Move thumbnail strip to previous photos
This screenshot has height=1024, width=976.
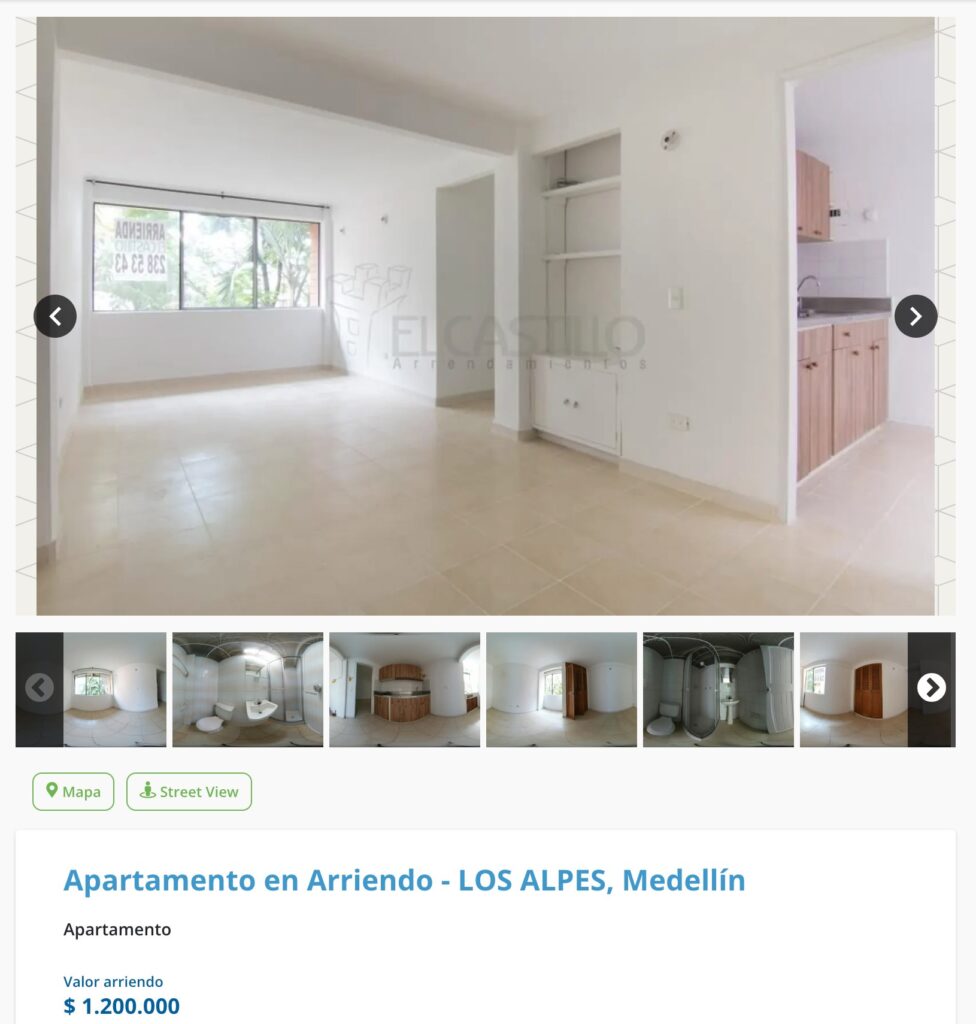(x=39, y=688)
